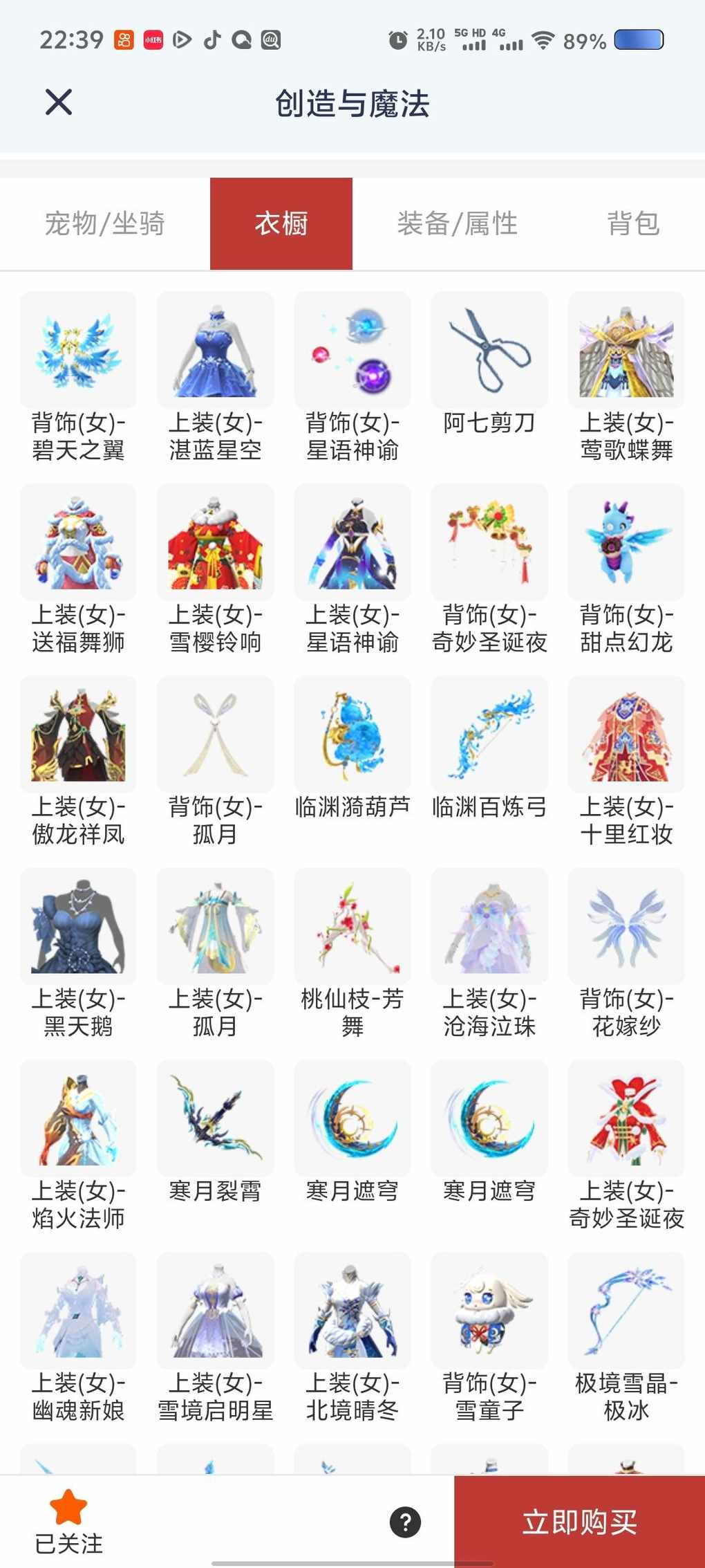The width and height of the screenshot is (705, 1568).
Task: Open the help question mark icon
Action: pyautogui.click(x=405, y=1522)
